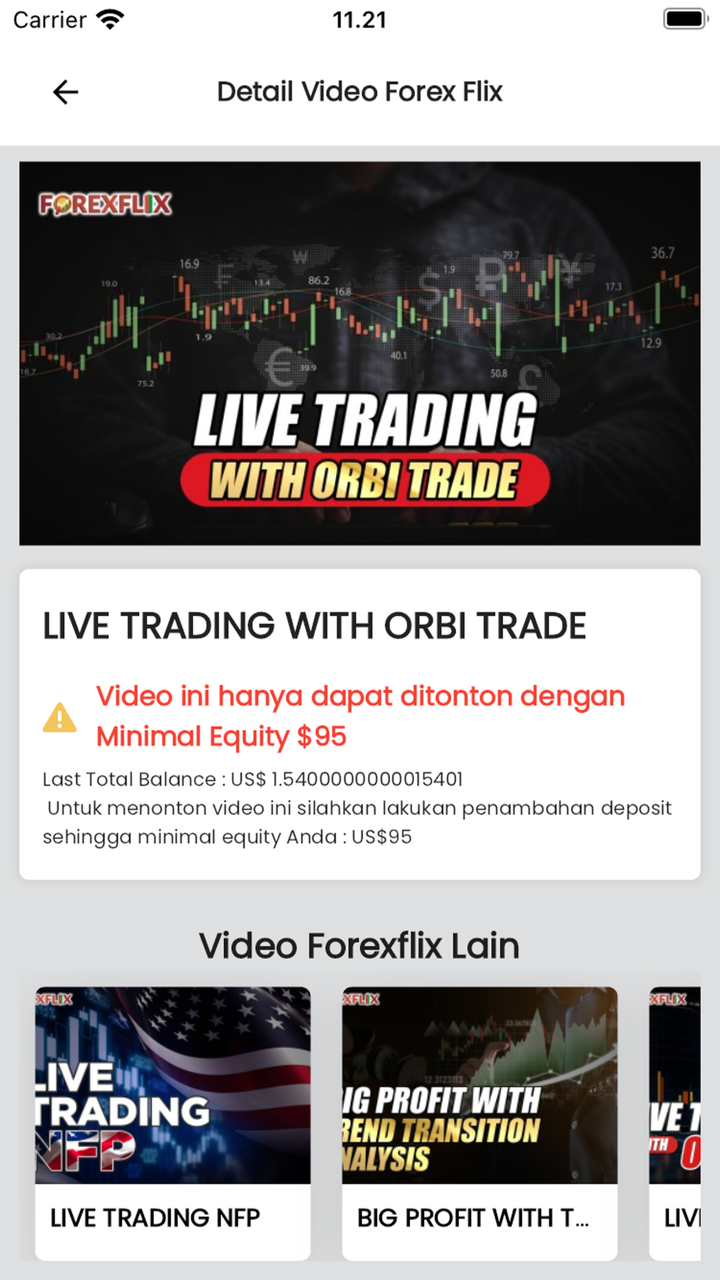The height and width of the screenshot is (1280, 720).
Task: Open the LIVE TRADING NFP video card
Action: pyautogui.click(x=173, y=1120)
